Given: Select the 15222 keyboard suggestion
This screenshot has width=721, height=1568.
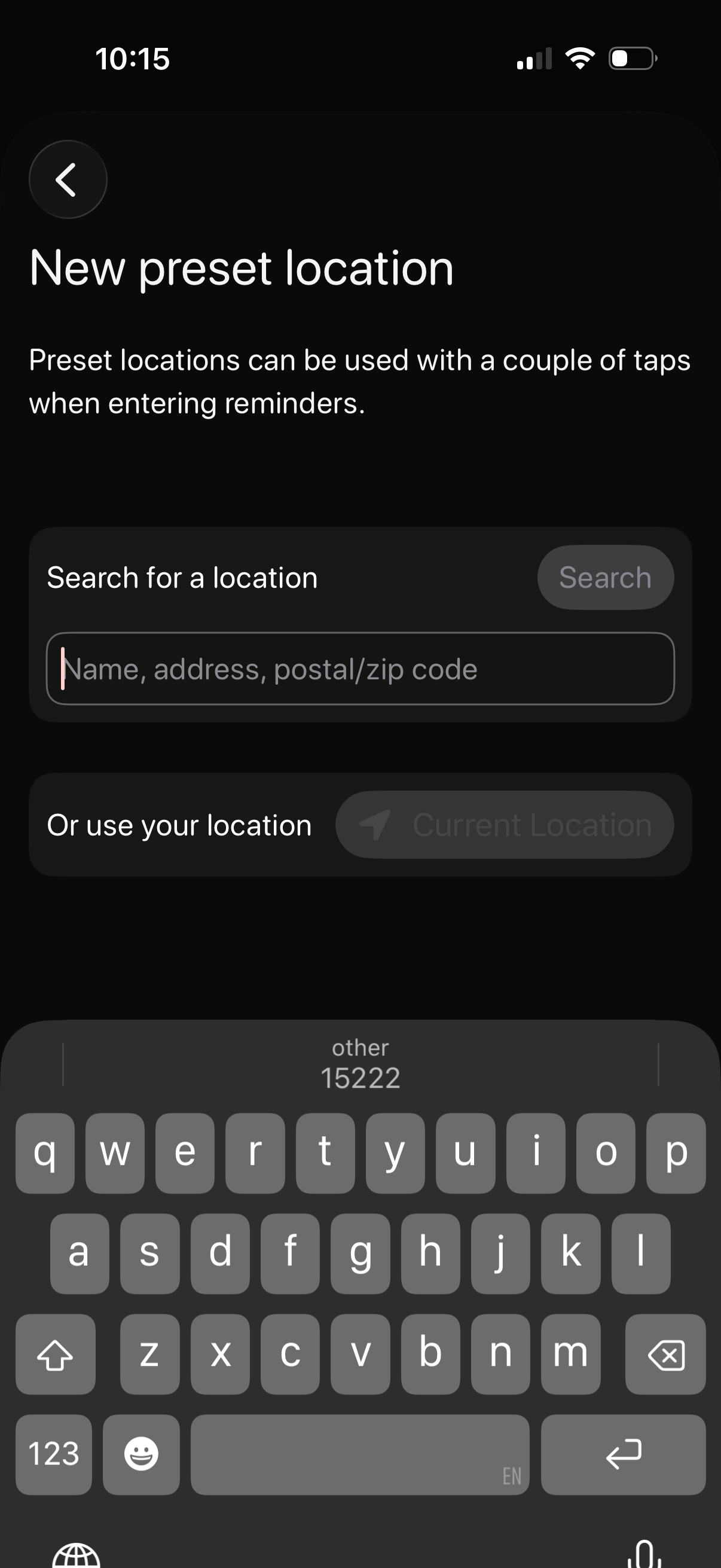Looking at the screenshot, I should coord(360,1076).
